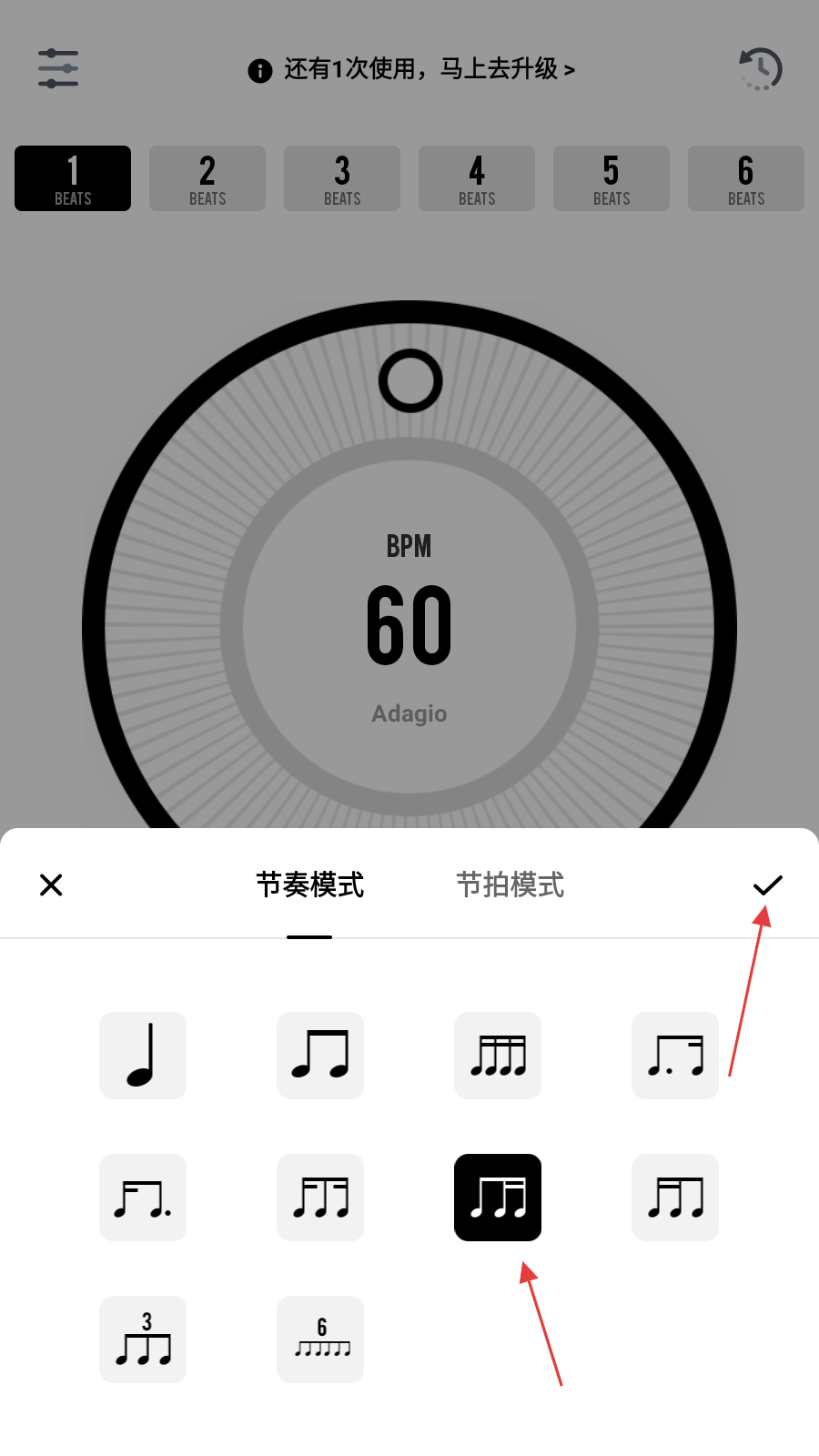Choose the two eighth notes rhythm

[x=320, y=1056]
